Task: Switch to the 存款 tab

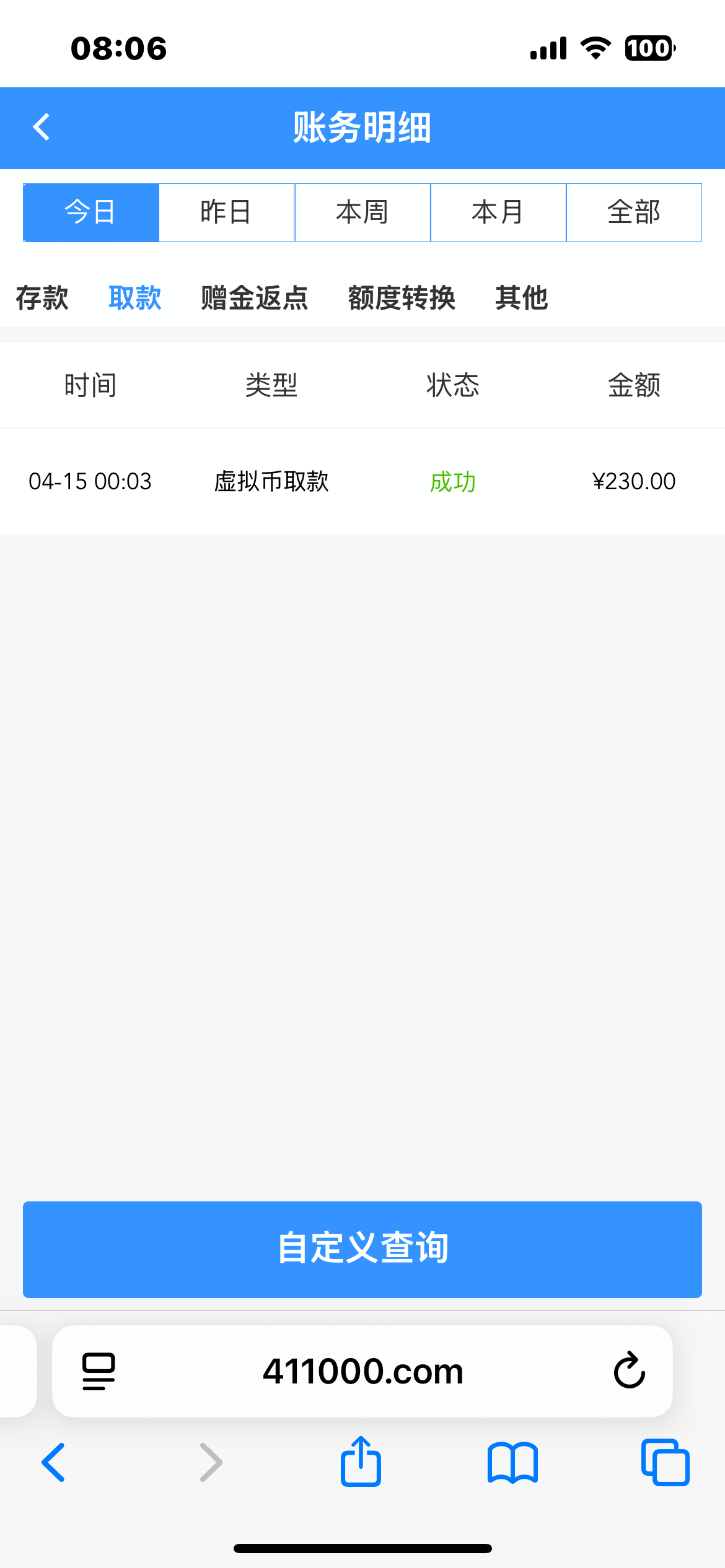Action: [x=42, y=298]
